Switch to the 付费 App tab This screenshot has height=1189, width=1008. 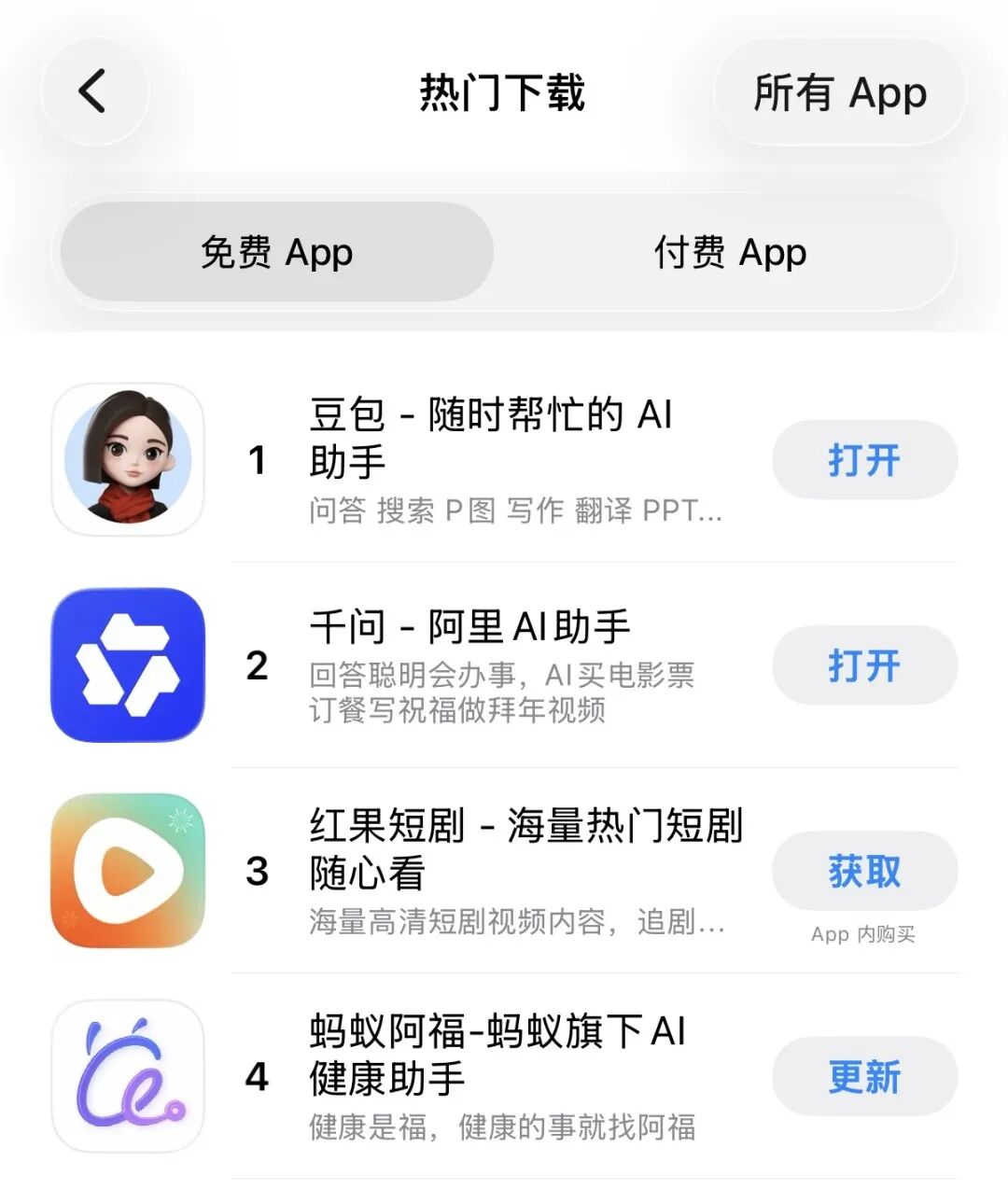coord(730,252)
